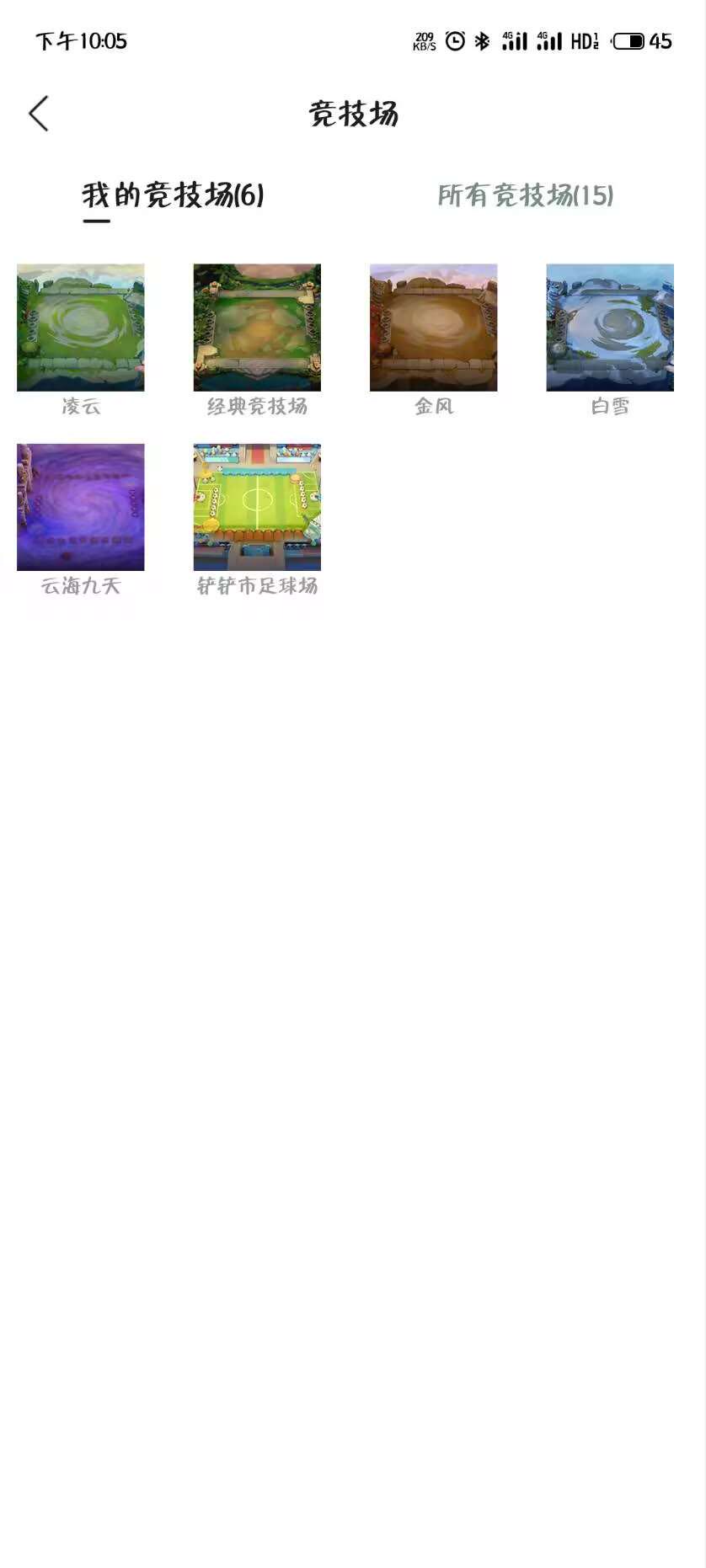Image resolution: width=706 pixels, height=1568 pixels.
Task: Open the 凌云 arena tile
Action: tap(81, 328)
